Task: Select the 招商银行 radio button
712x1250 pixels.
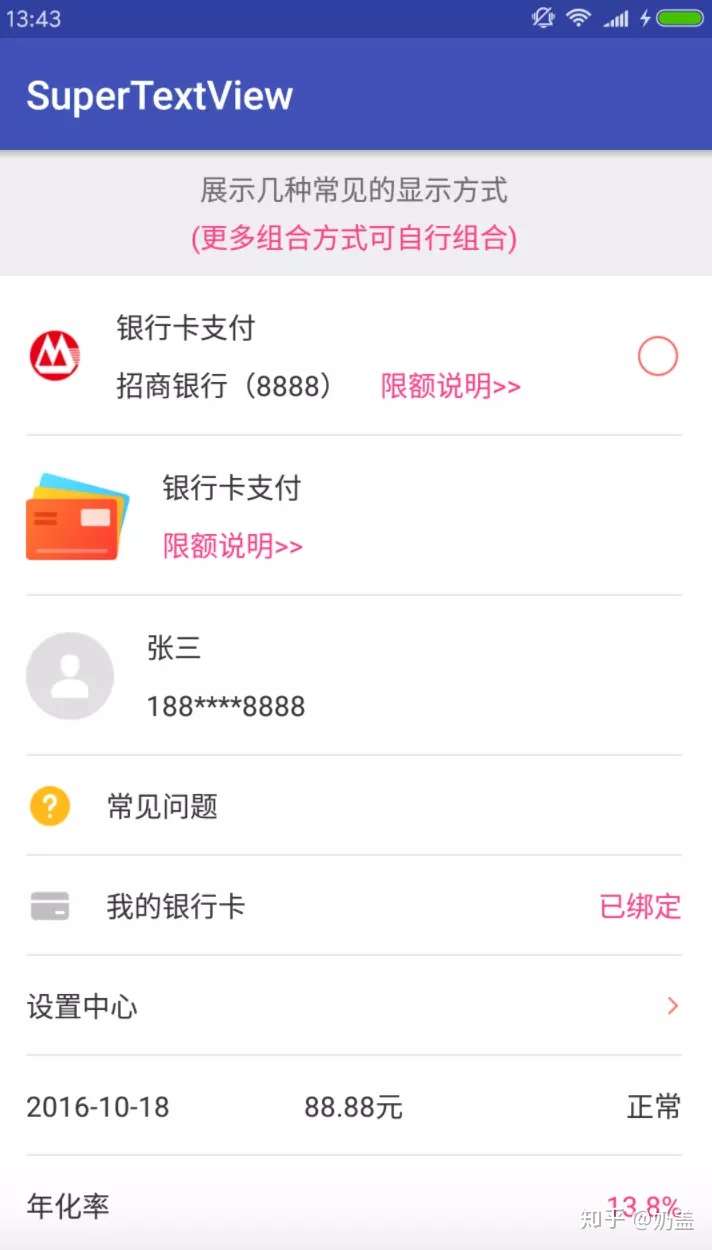Action: pyautogui.click(x=657, y=356)
